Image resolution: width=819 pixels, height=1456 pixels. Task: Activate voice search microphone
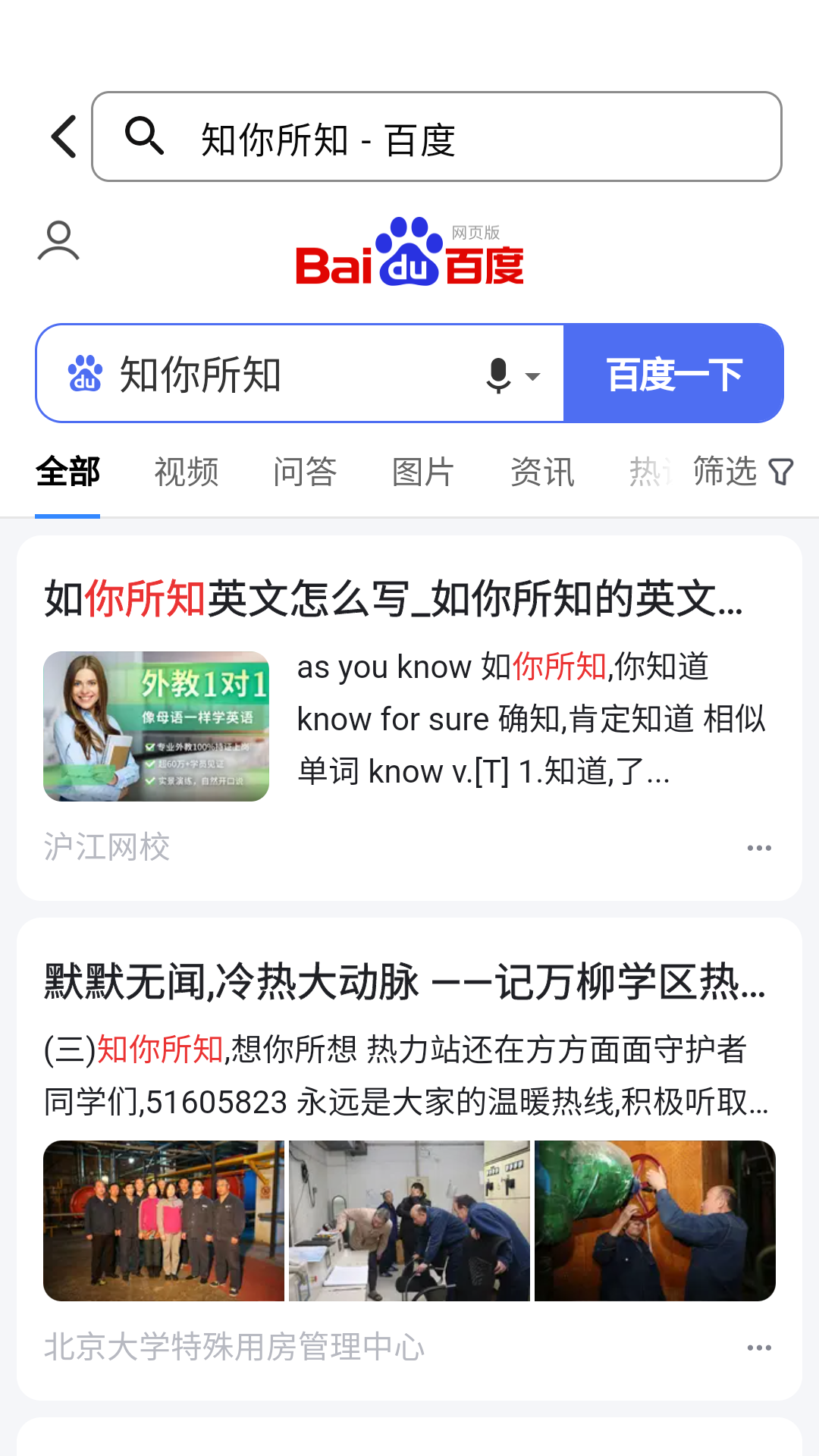point(498,373)
